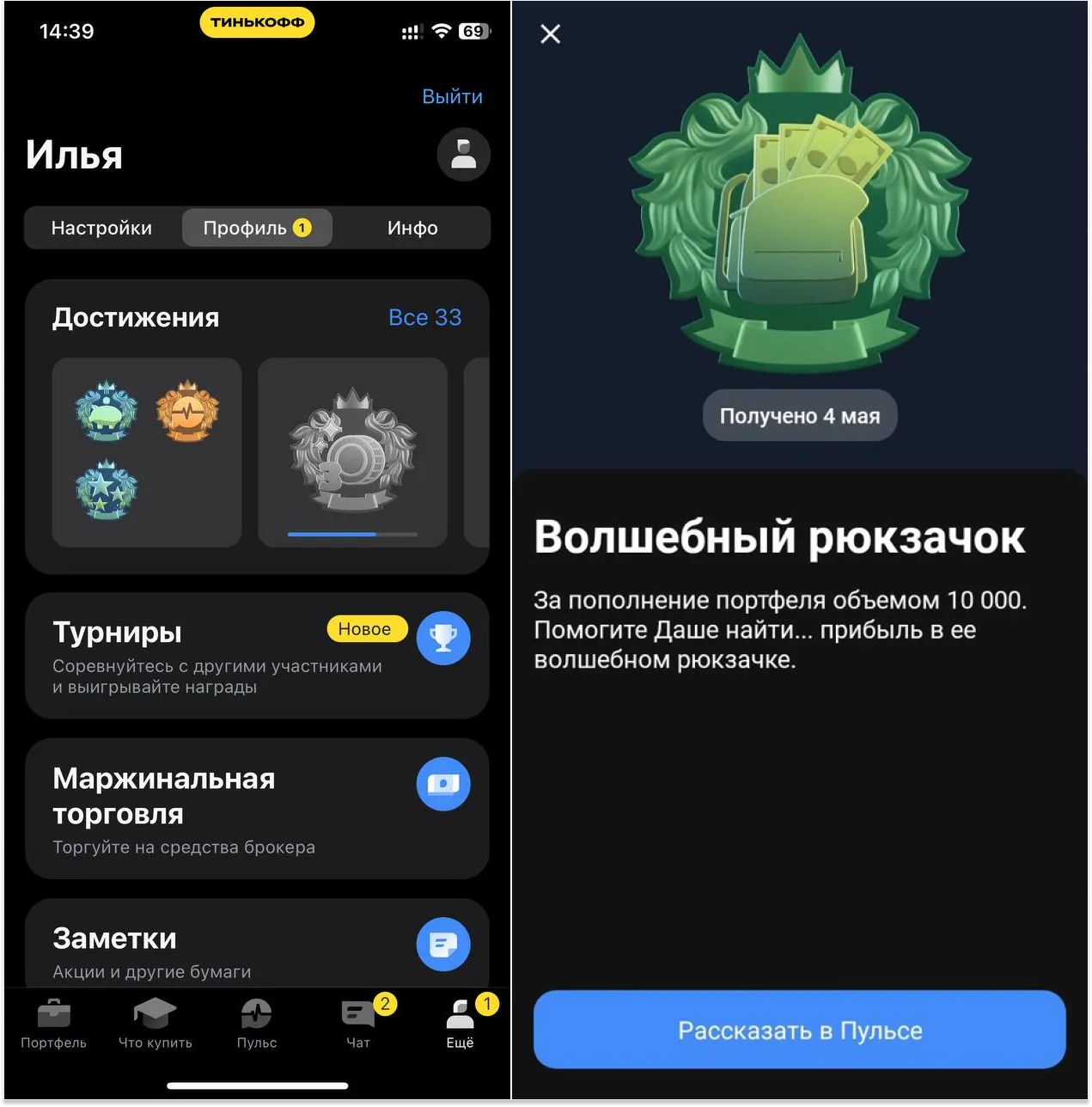Switch to the Инфо tab
The width and height of the screenshot is (1092, 1107).
pyautogui.click(x=412, y=228)
